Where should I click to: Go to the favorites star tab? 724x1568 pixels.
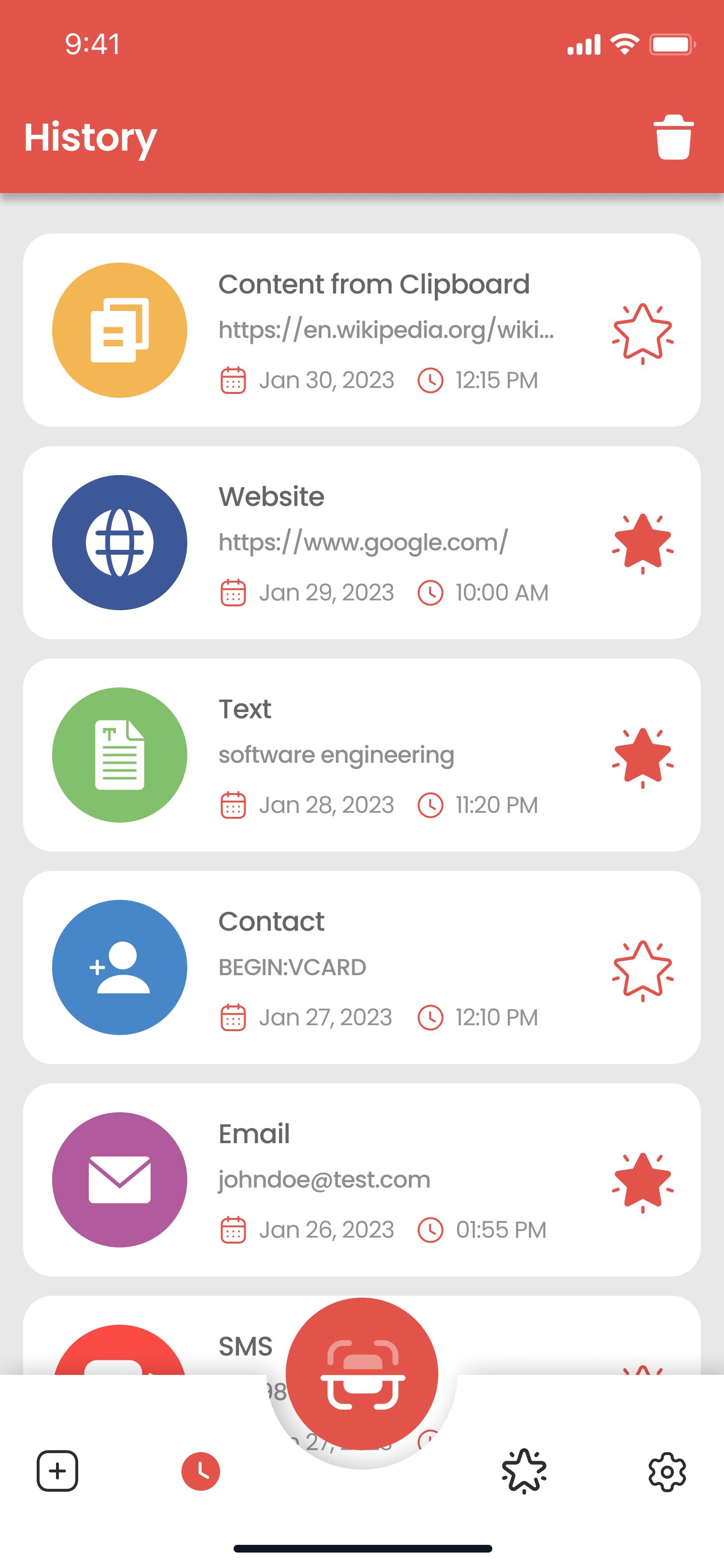coord(524,1471)
